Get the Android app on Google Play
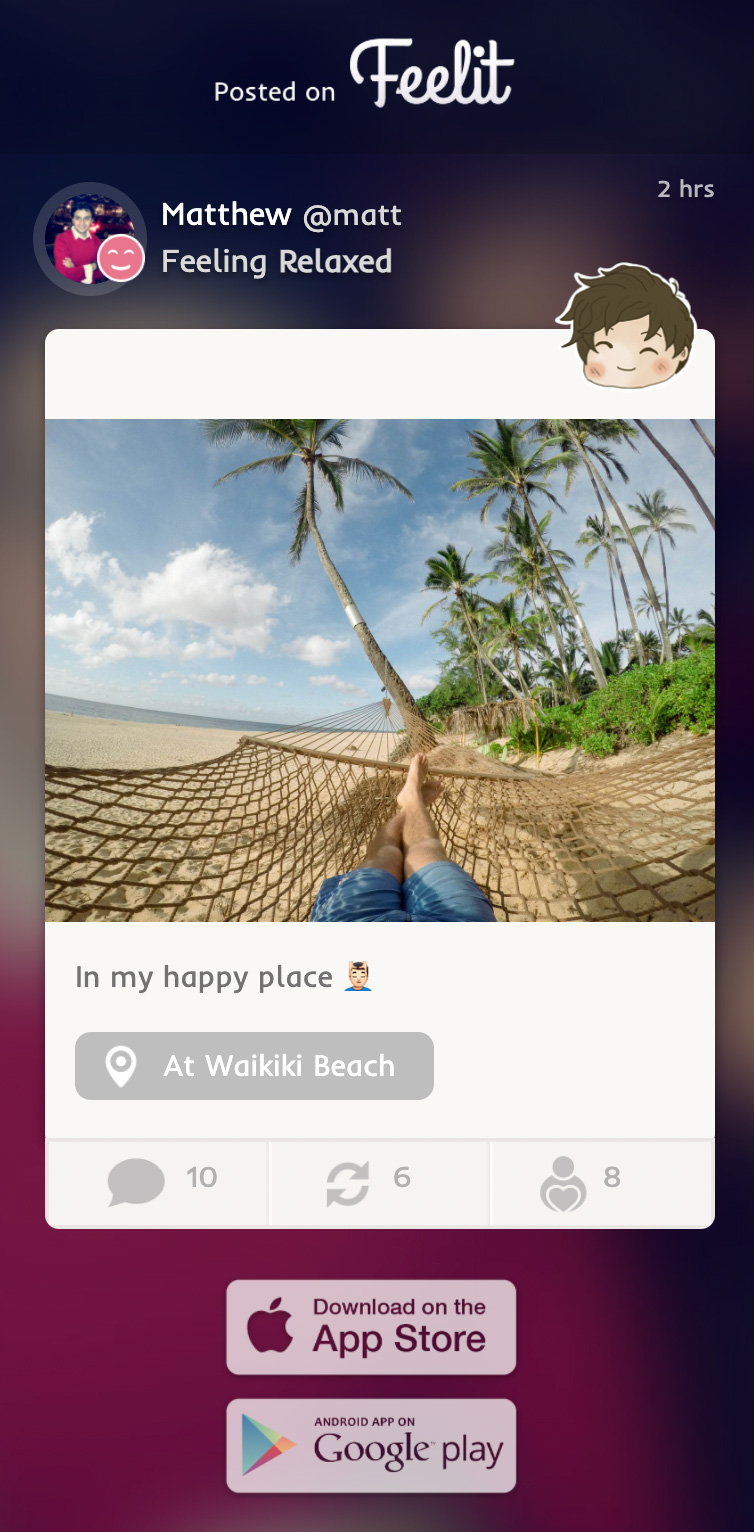The height and width of the screenshot is (1532, 754). coord(371,1445)
